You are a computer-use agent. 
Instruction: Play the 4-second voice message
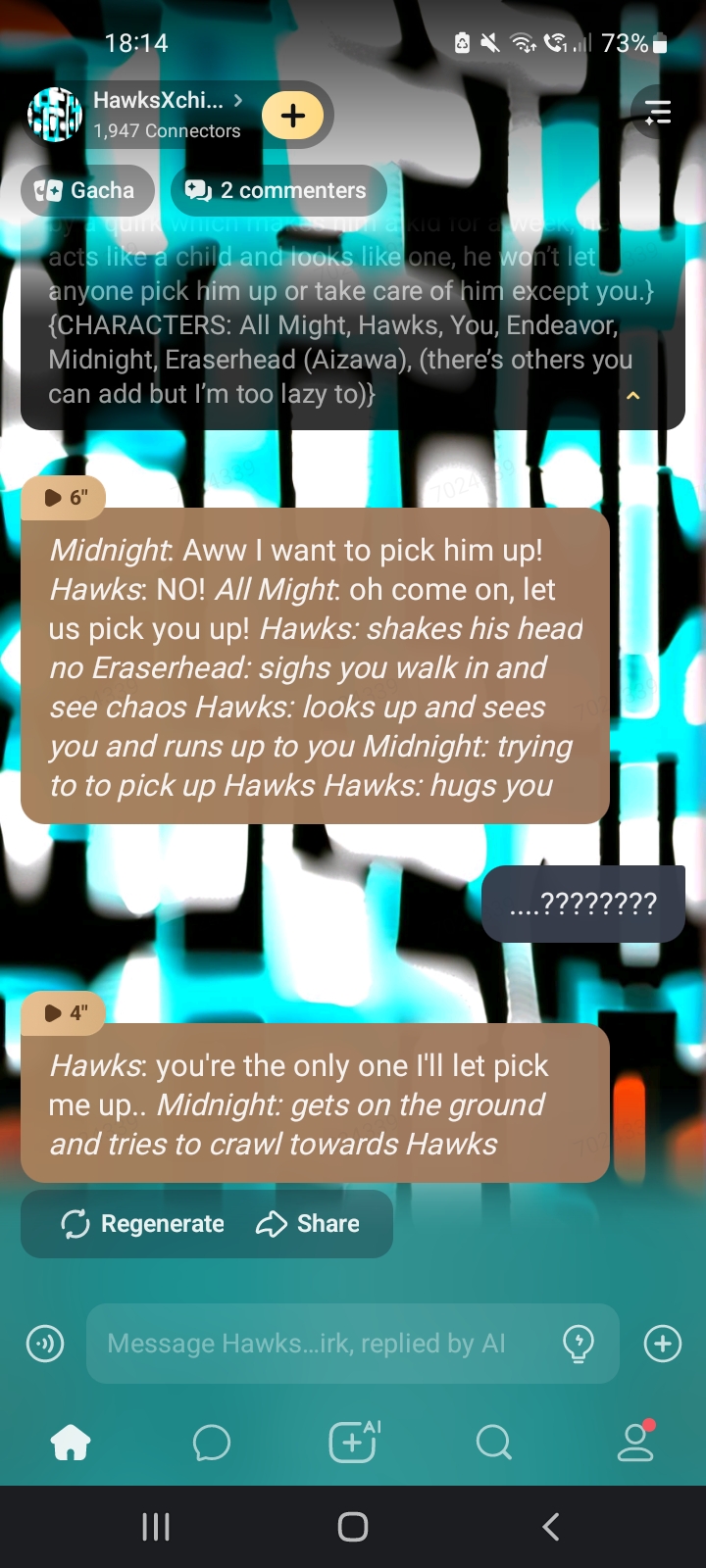(x=63, y=1013)
